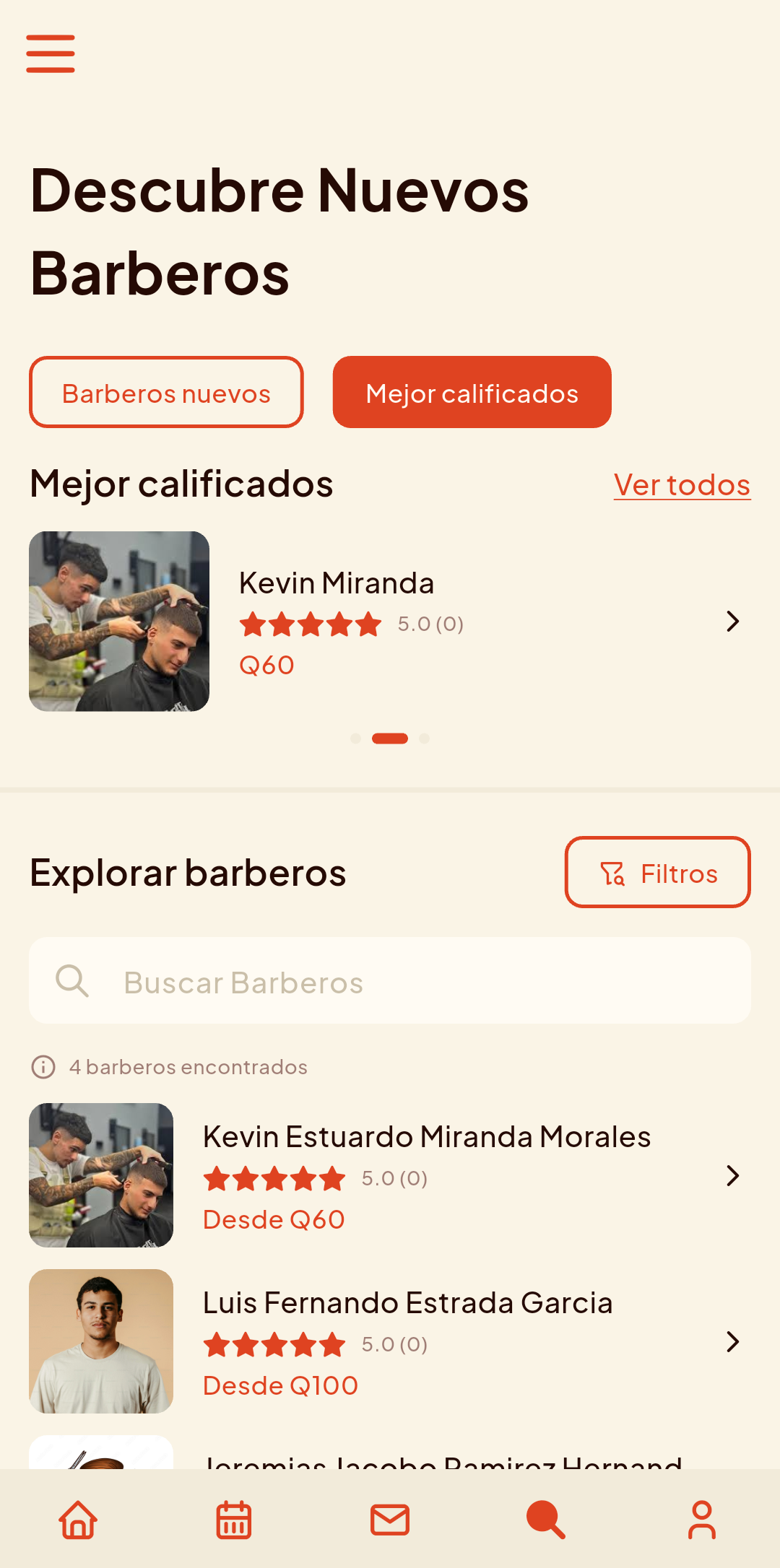Screen dimensions: 780x1568
Task: Open the Filtros panel
Action: pyautogui.click(x=656, y=873)
